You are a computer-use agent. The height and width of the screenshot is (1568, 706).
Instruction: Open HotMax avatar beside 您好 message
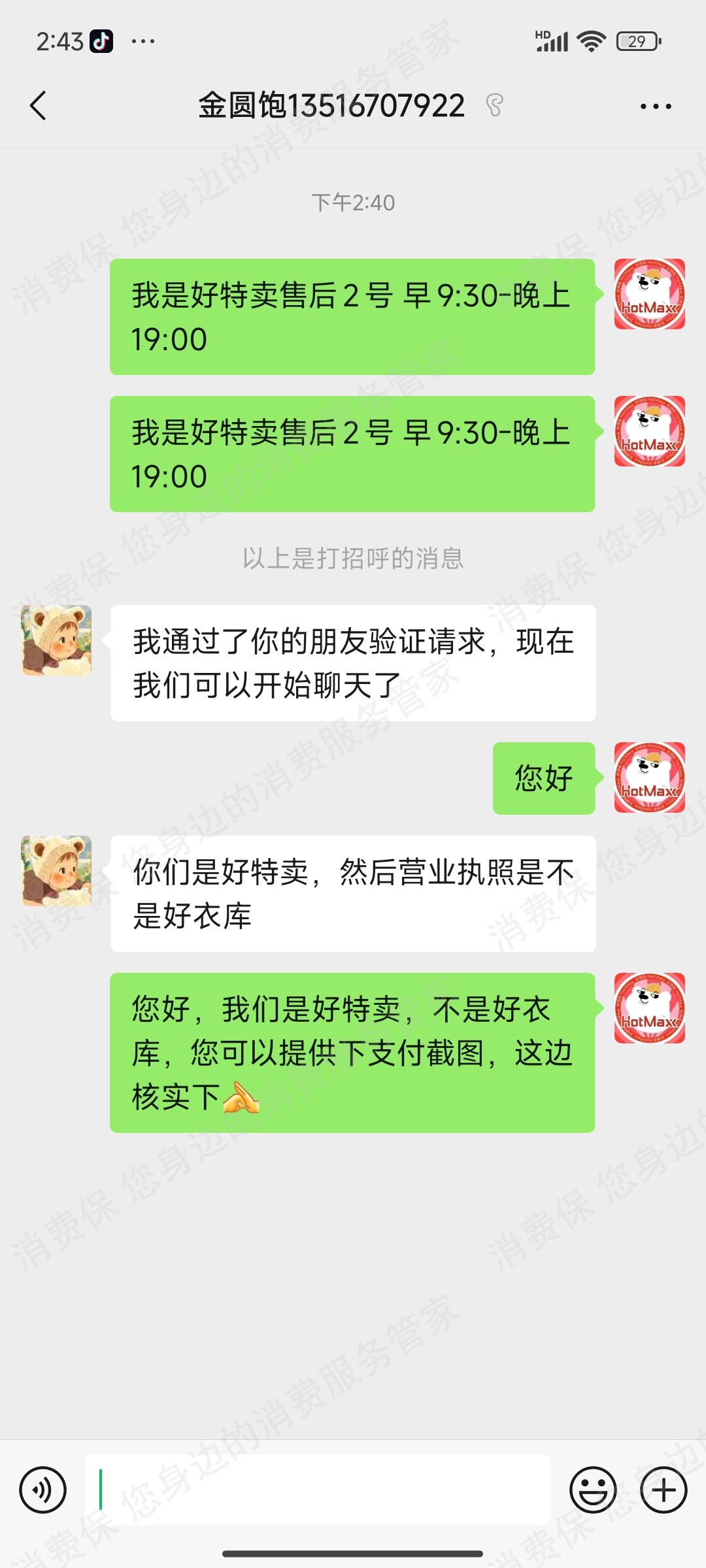click(649, 777)
